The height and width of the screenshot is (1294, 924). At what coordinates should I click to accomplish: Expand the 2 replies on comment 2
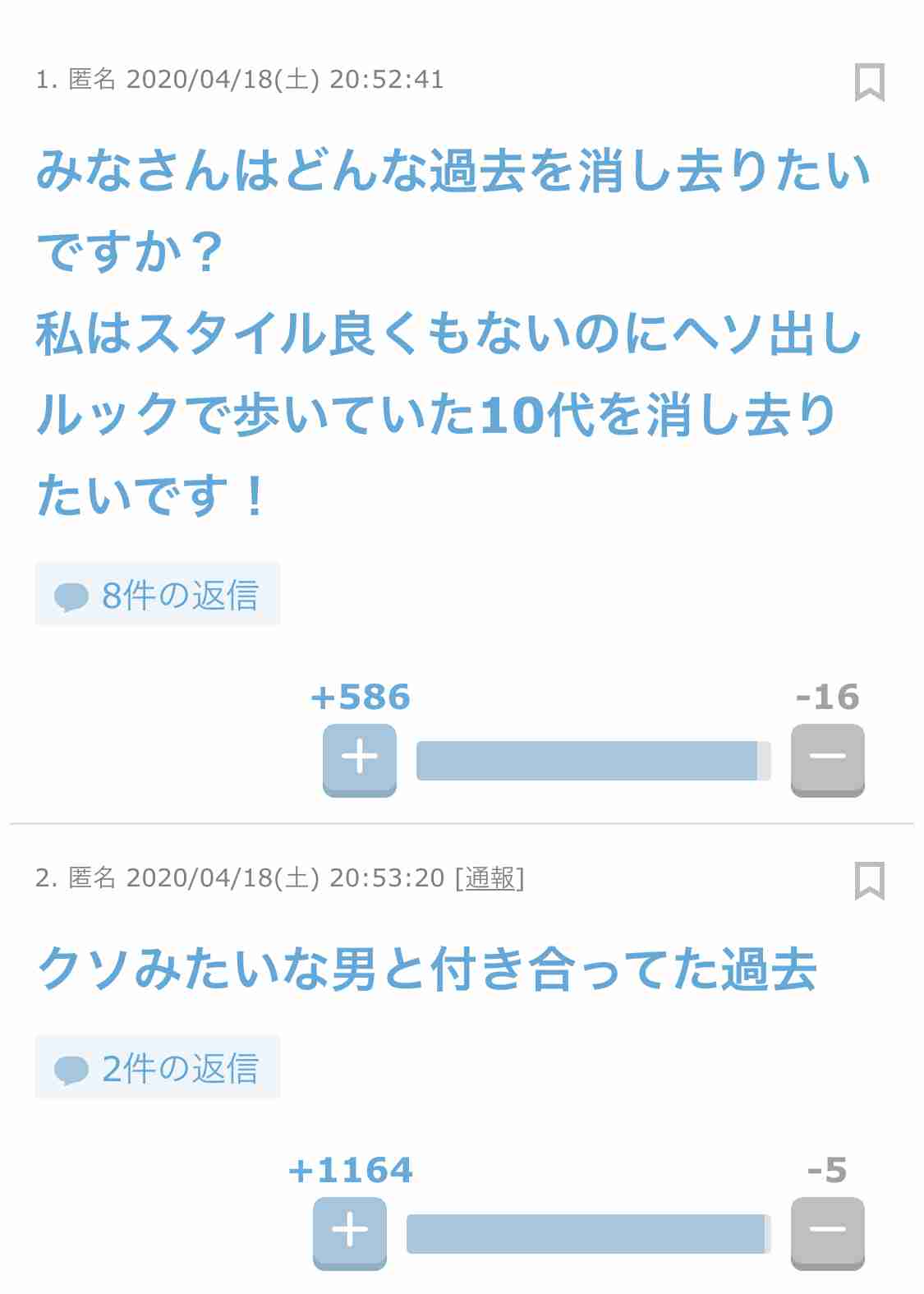click(158, 1067)
